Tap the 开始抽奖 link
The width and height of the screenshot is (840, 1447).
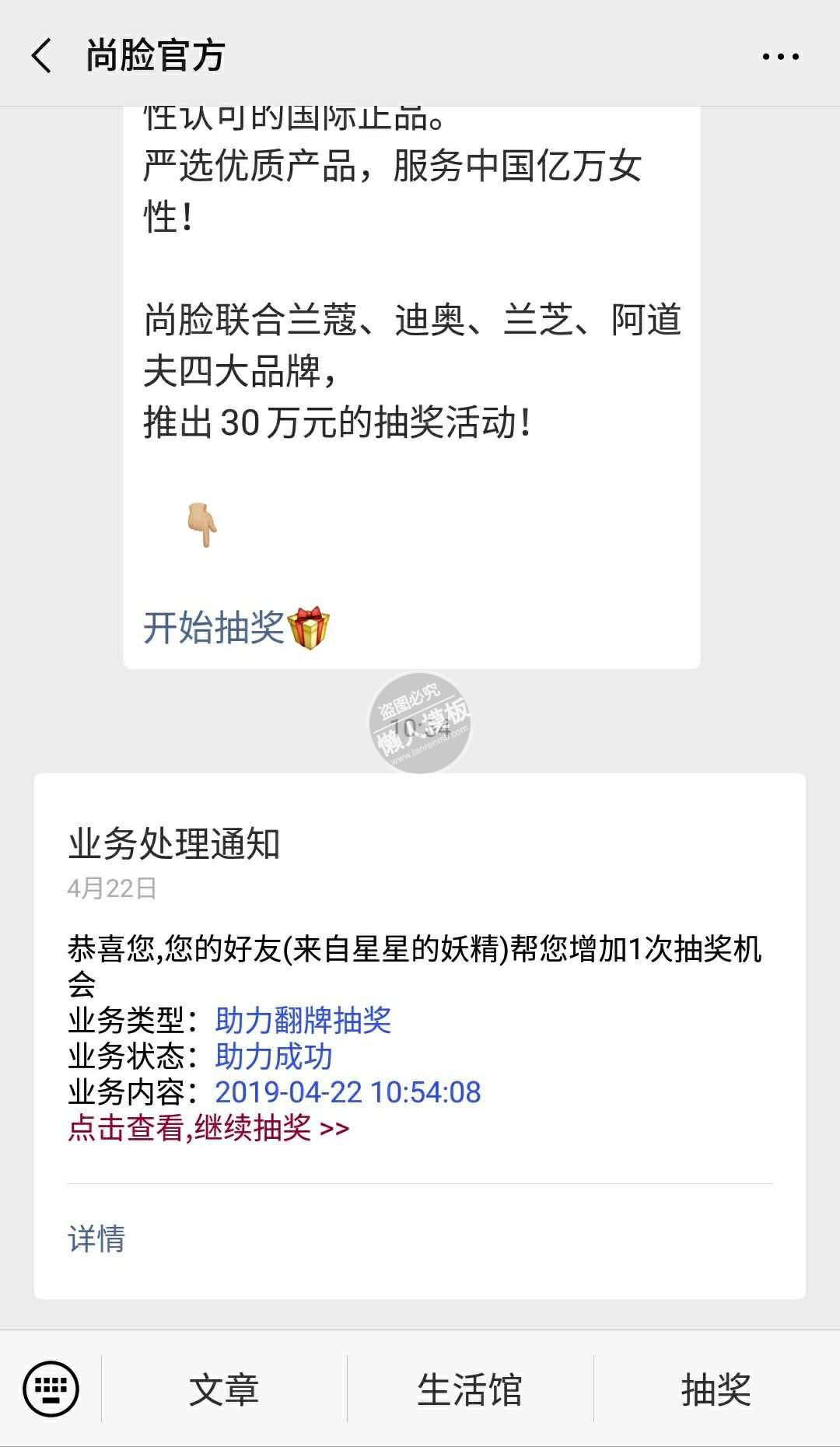(x=215, y=627)
